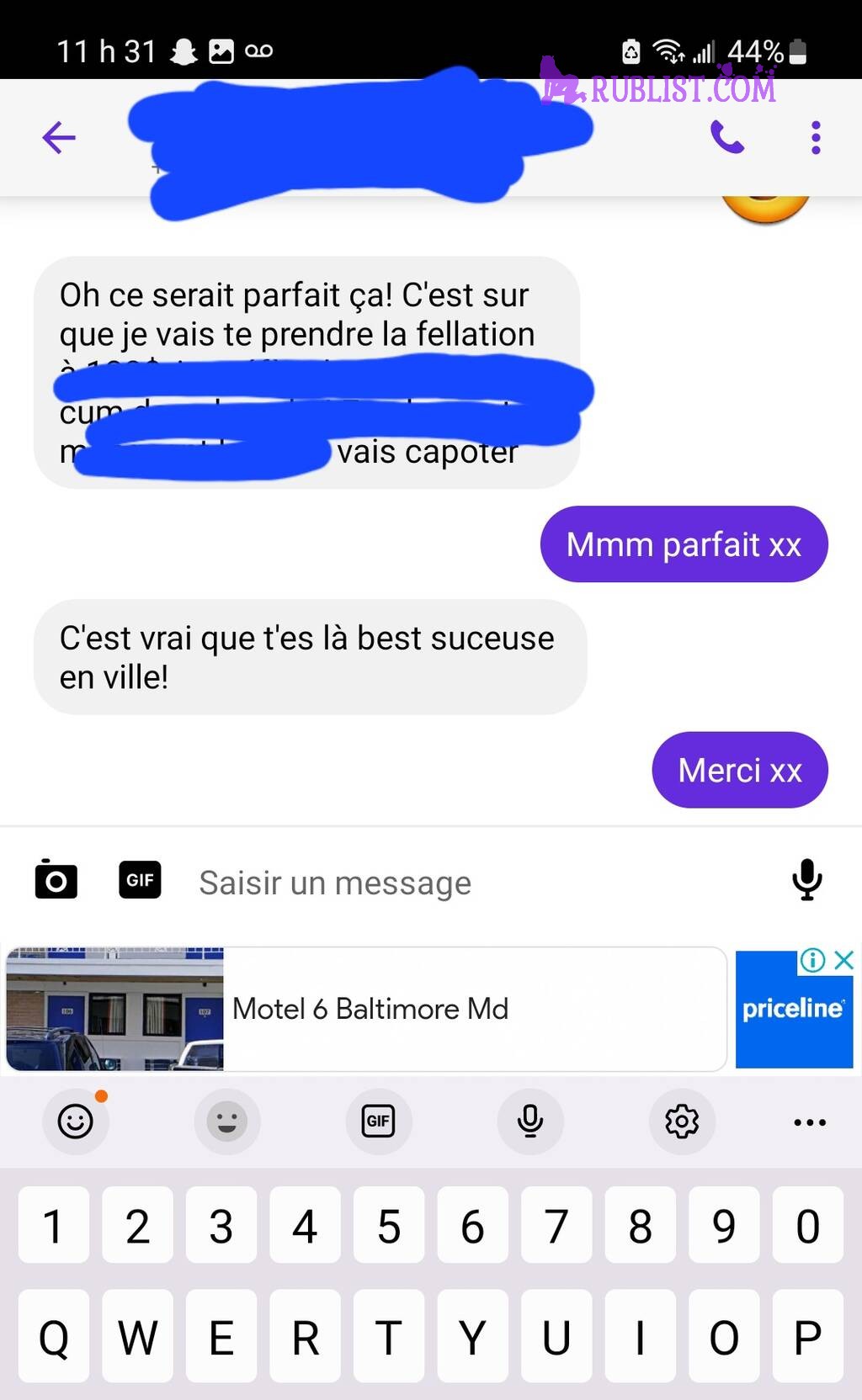862x1400 pixels.
Task: Expand more keyboard toolbar options
Action: click(810, 1122)
